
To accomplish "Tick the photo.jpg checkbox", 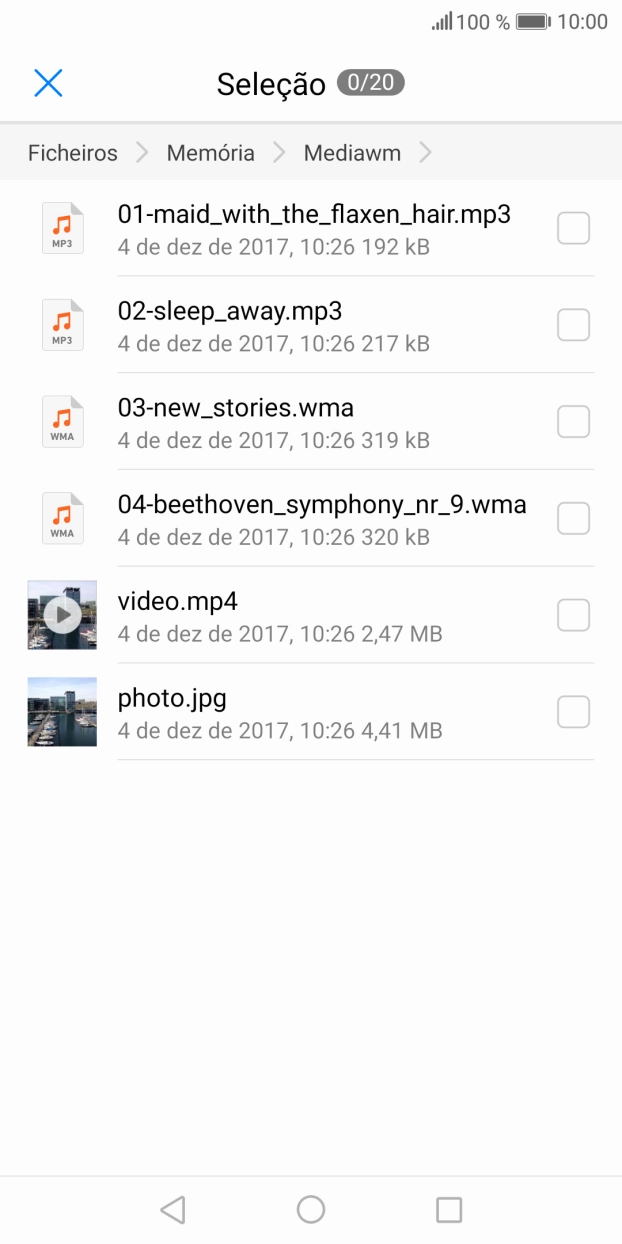I will (x=573, y=712).
